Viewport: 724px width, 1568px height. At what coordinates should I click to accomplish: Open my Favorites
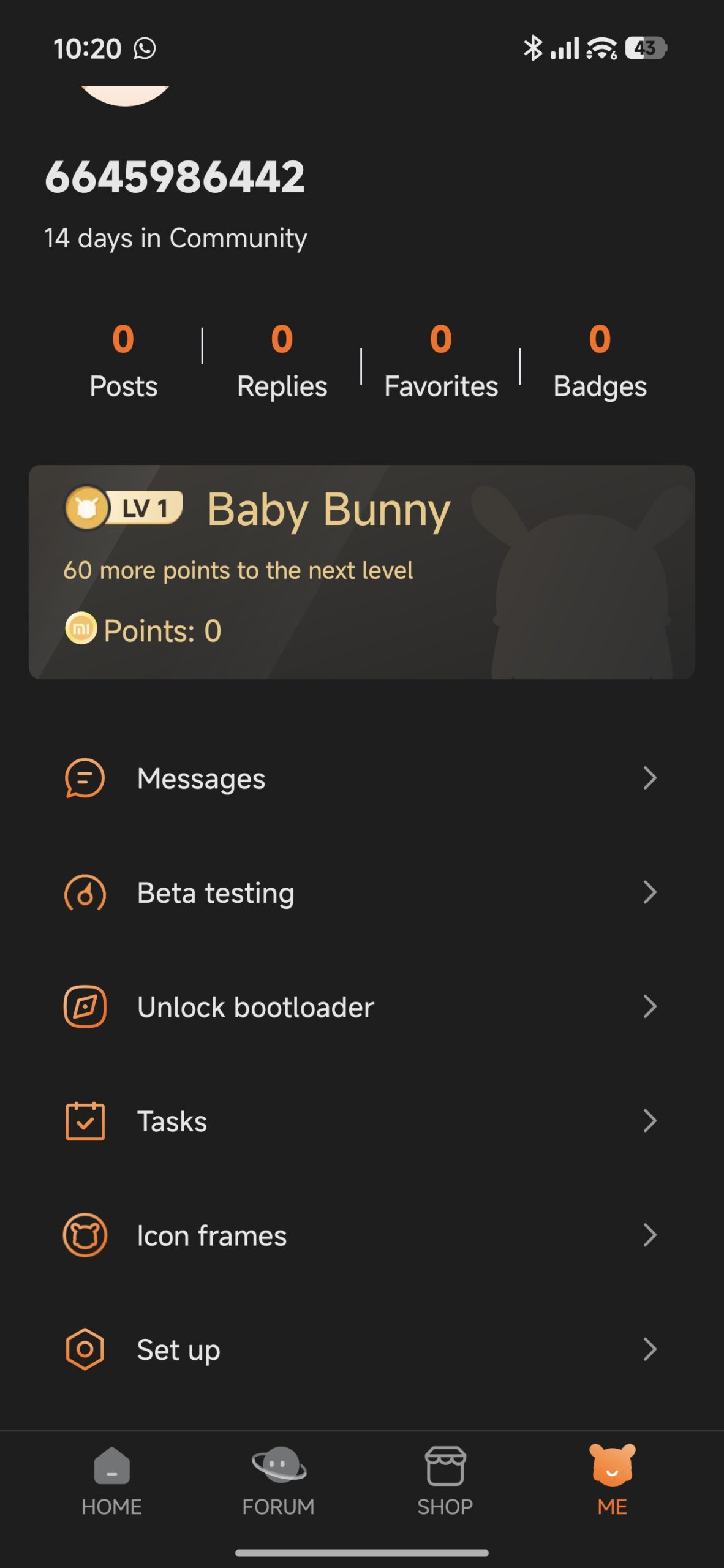441,362
